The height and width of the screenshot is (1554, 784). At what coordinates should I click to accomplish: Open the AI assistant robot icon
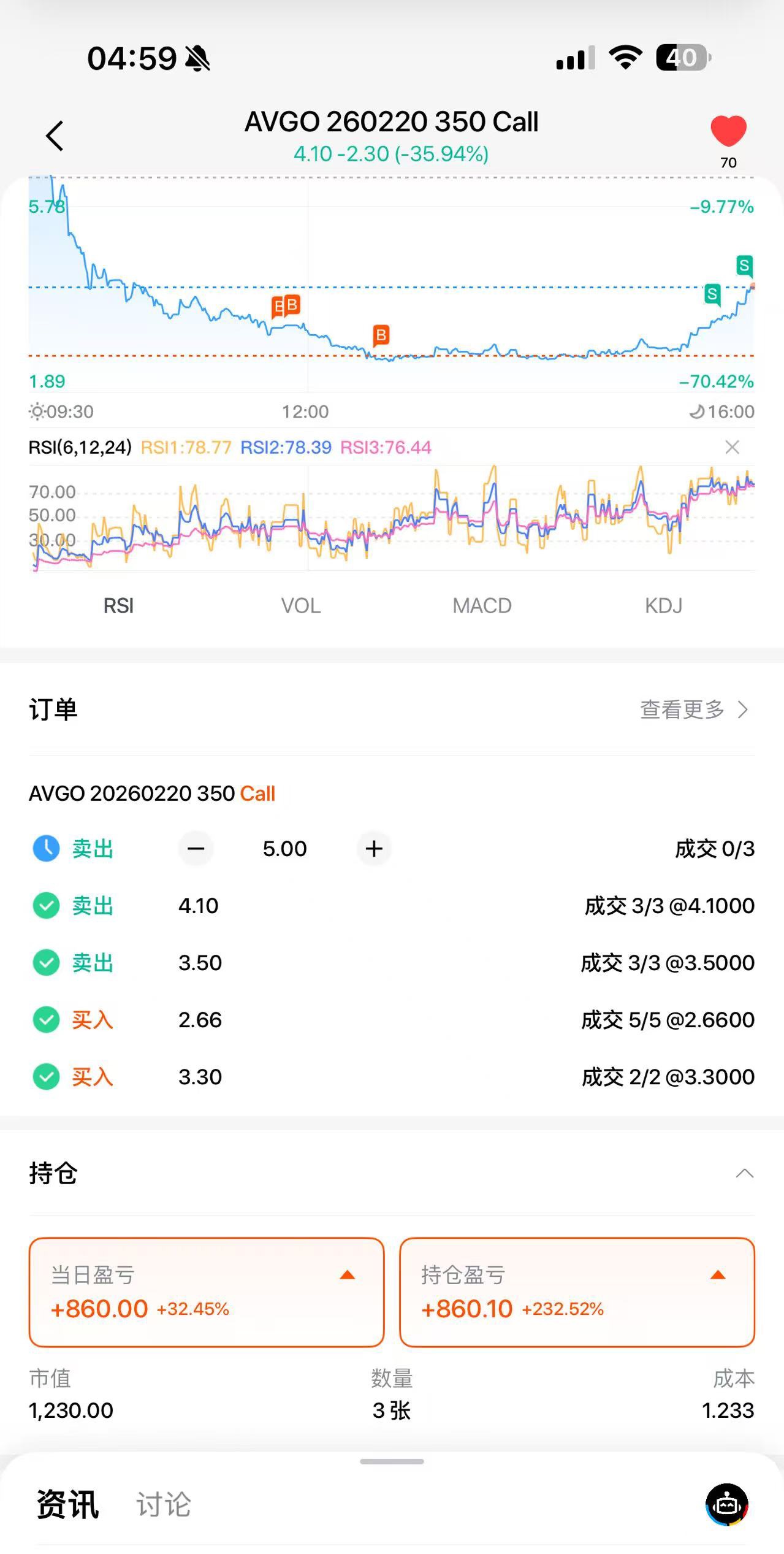(727, 1504)
